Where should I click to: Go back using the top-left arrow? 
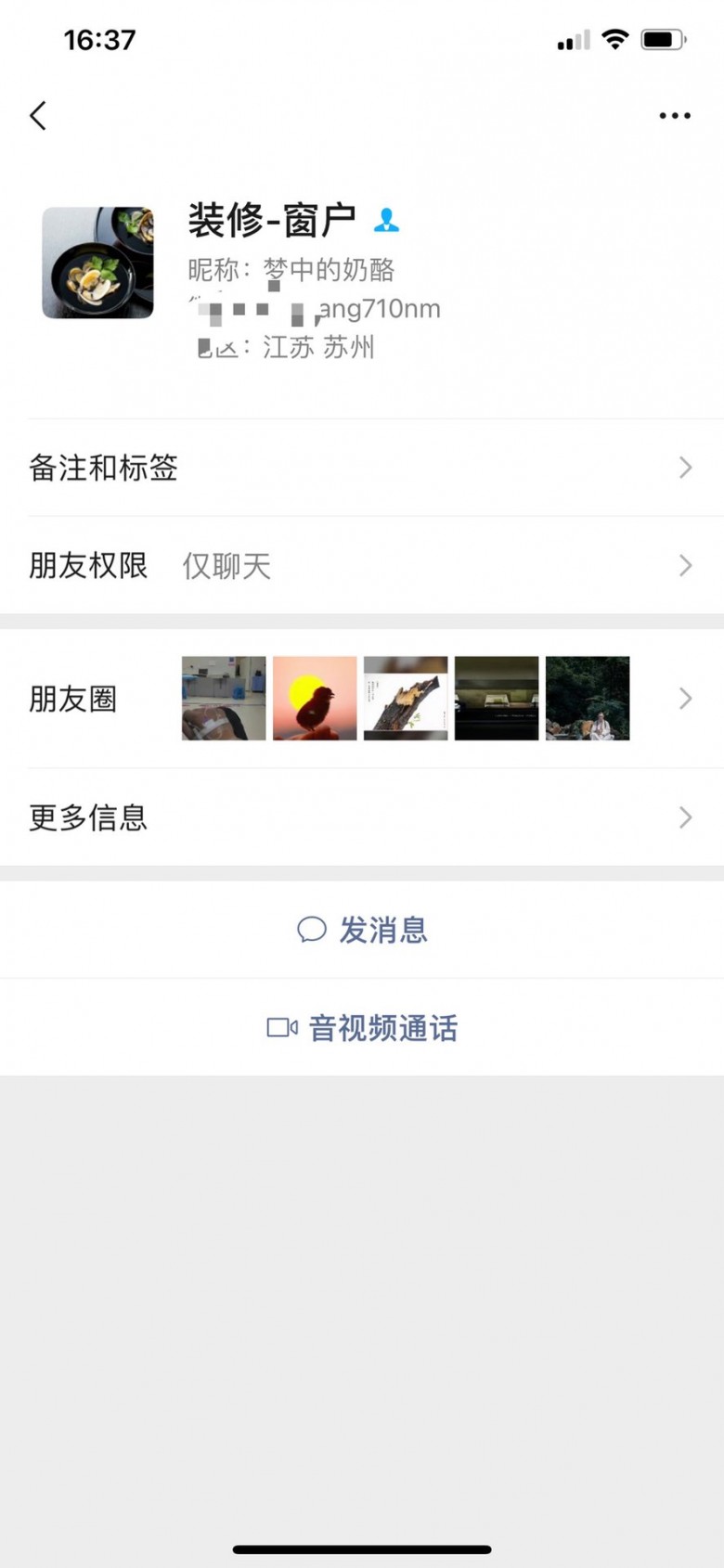point(38,116)
